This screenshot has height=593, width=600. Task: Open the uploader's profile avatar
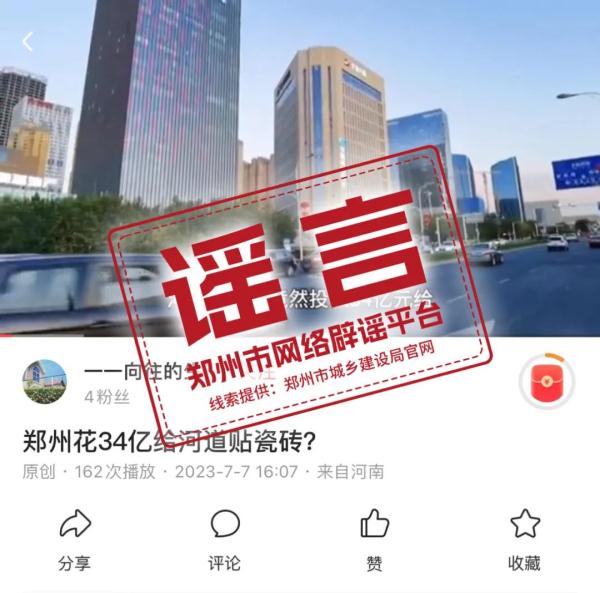click(x=44, y=381)
